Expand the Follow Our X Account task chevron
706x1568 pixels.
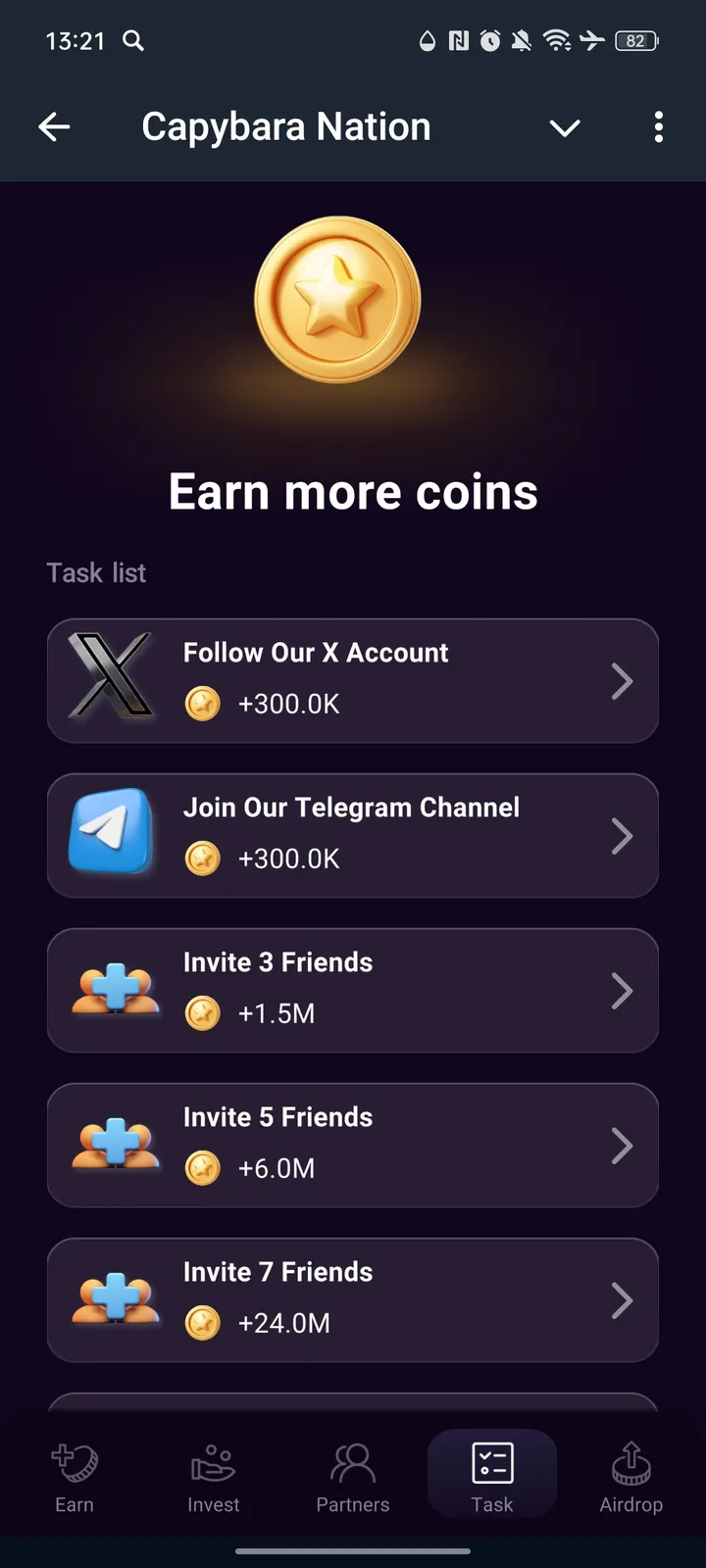[622, 680]
